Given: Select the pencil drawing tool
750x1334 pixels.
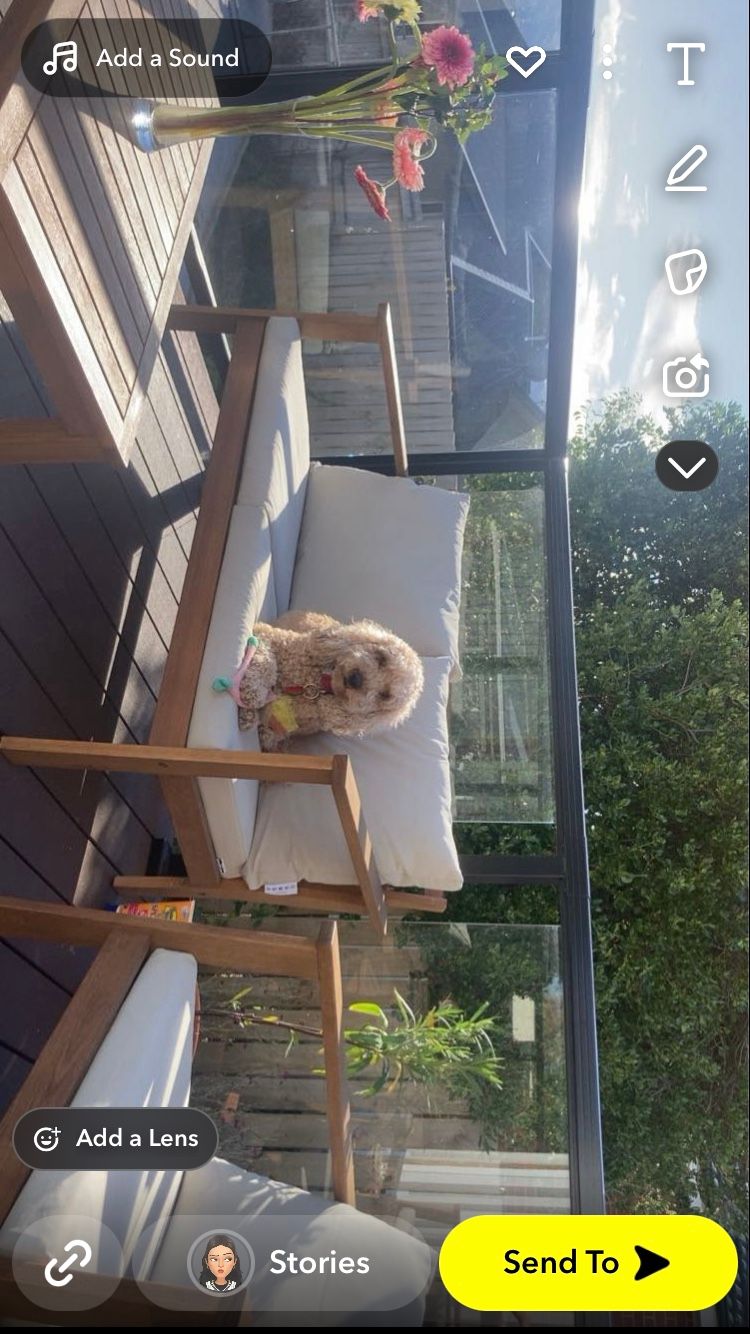Looking at the screenshot, I should (686, 168).
